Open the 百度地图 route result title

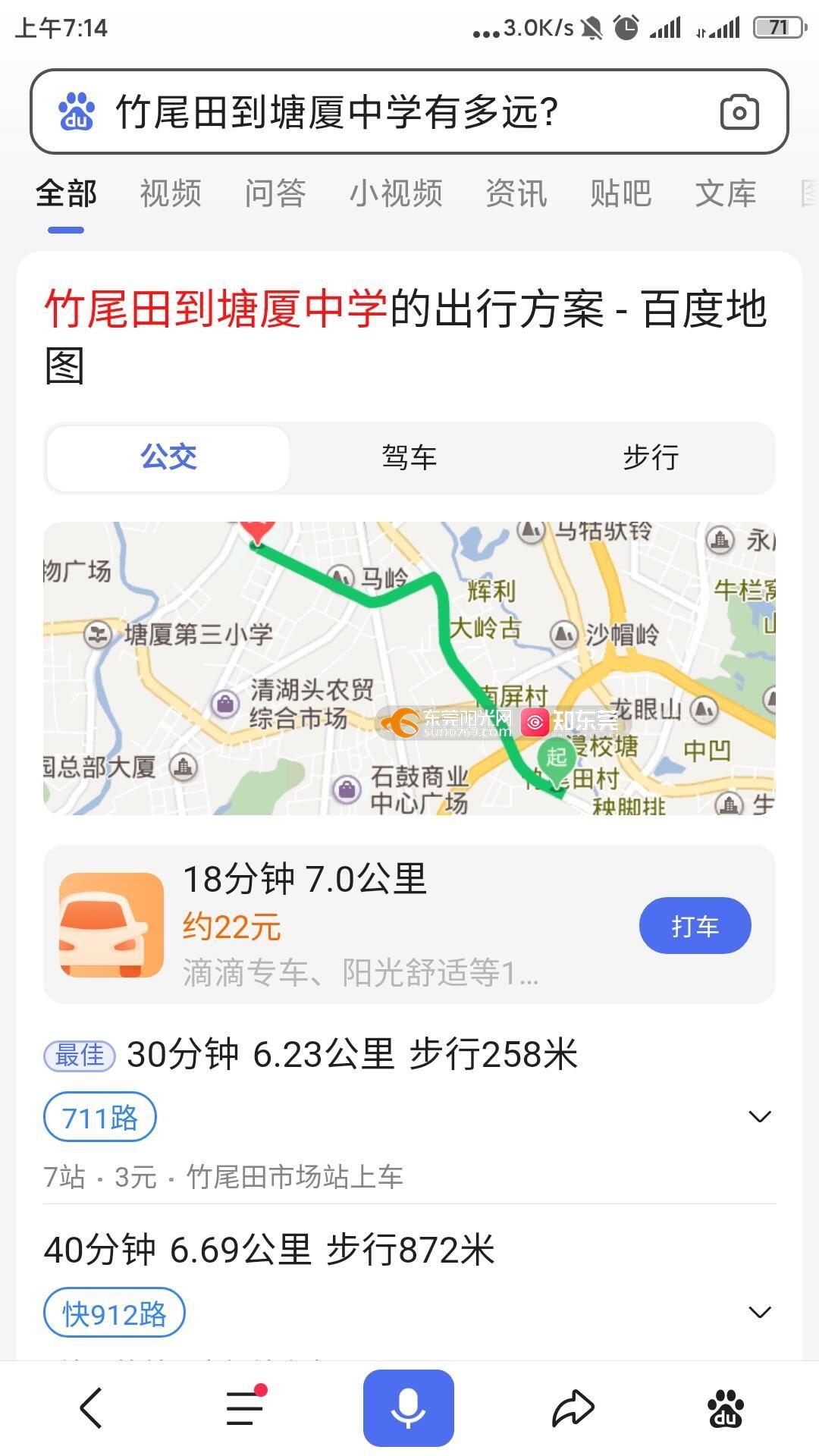406,336
